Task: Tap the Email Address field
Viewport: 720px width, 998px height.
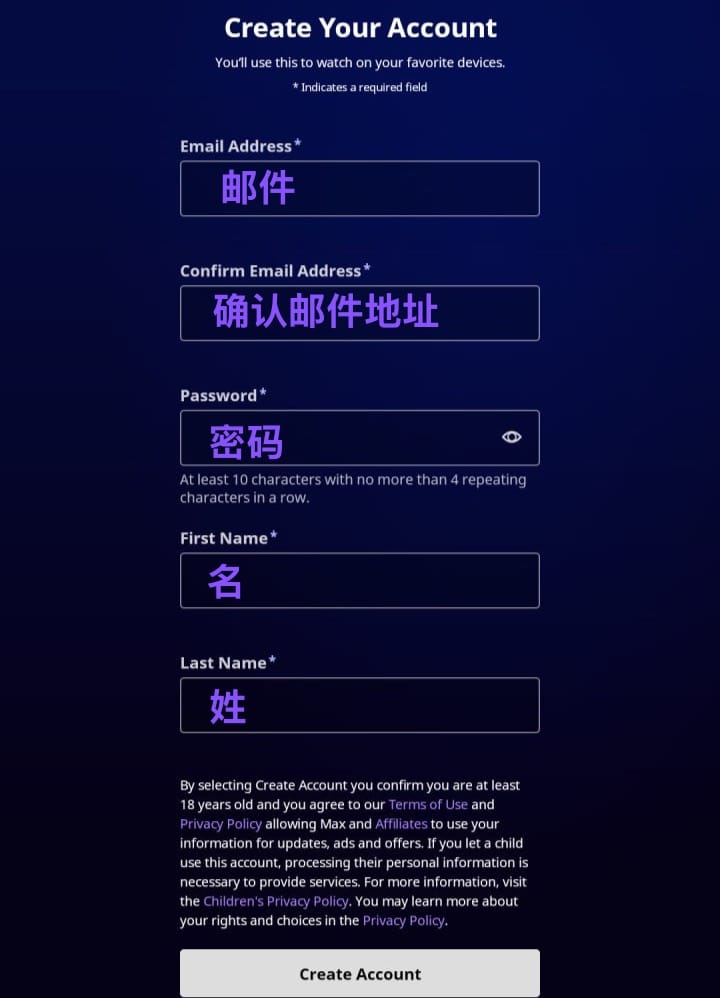Action: click(x=360, y=188)
